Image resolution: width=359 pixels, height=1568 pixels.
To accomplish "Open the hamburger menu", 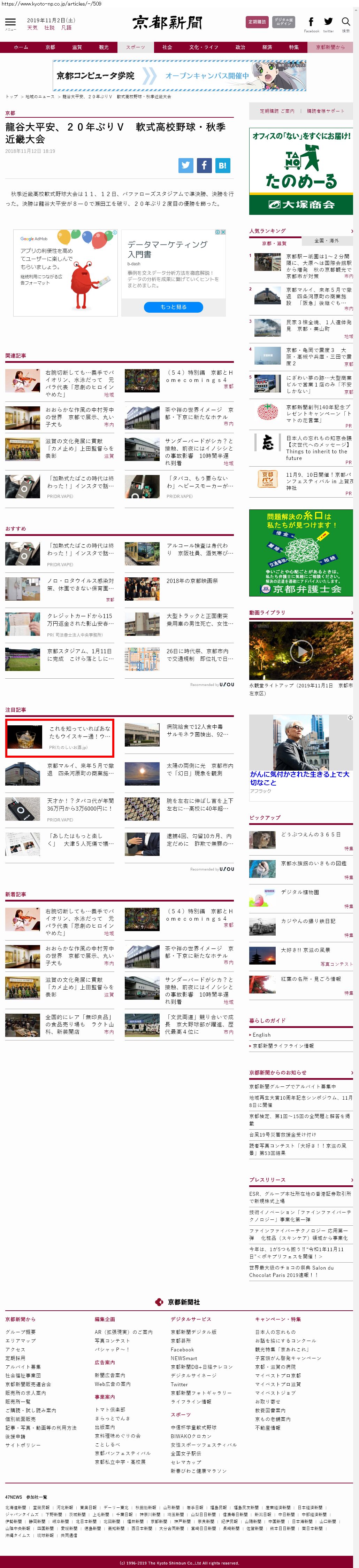I will tap(10, 23).
